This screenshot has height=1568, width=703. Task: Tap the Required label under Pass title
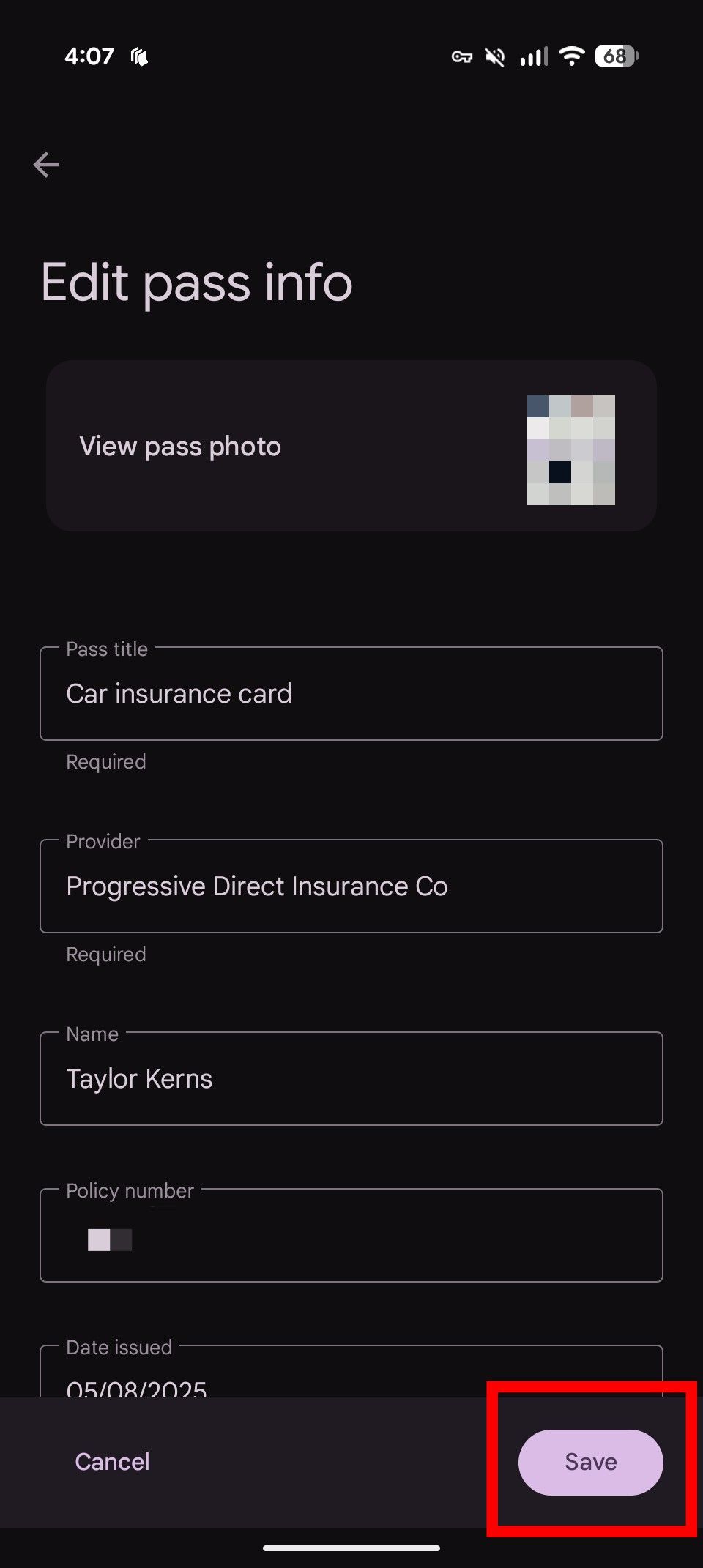click(x=105, y=761)
